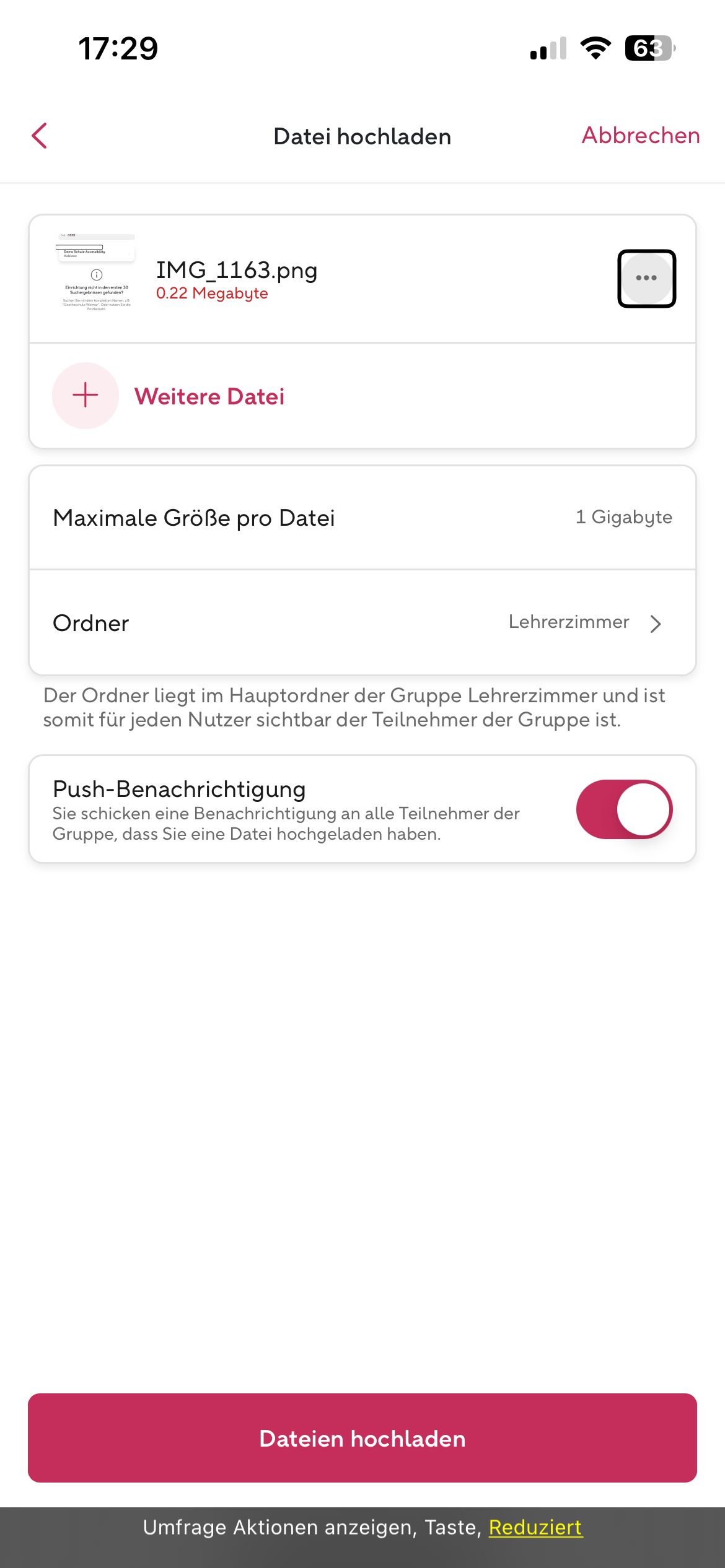
Task: Tap Abbrechen to cancel the upload
Action: 640,136
